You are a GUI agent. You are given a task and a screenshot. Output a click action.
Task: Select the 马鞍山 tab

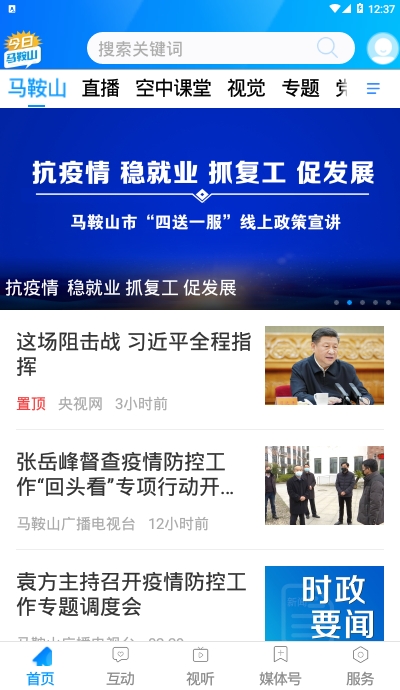[x=37, y=88]
